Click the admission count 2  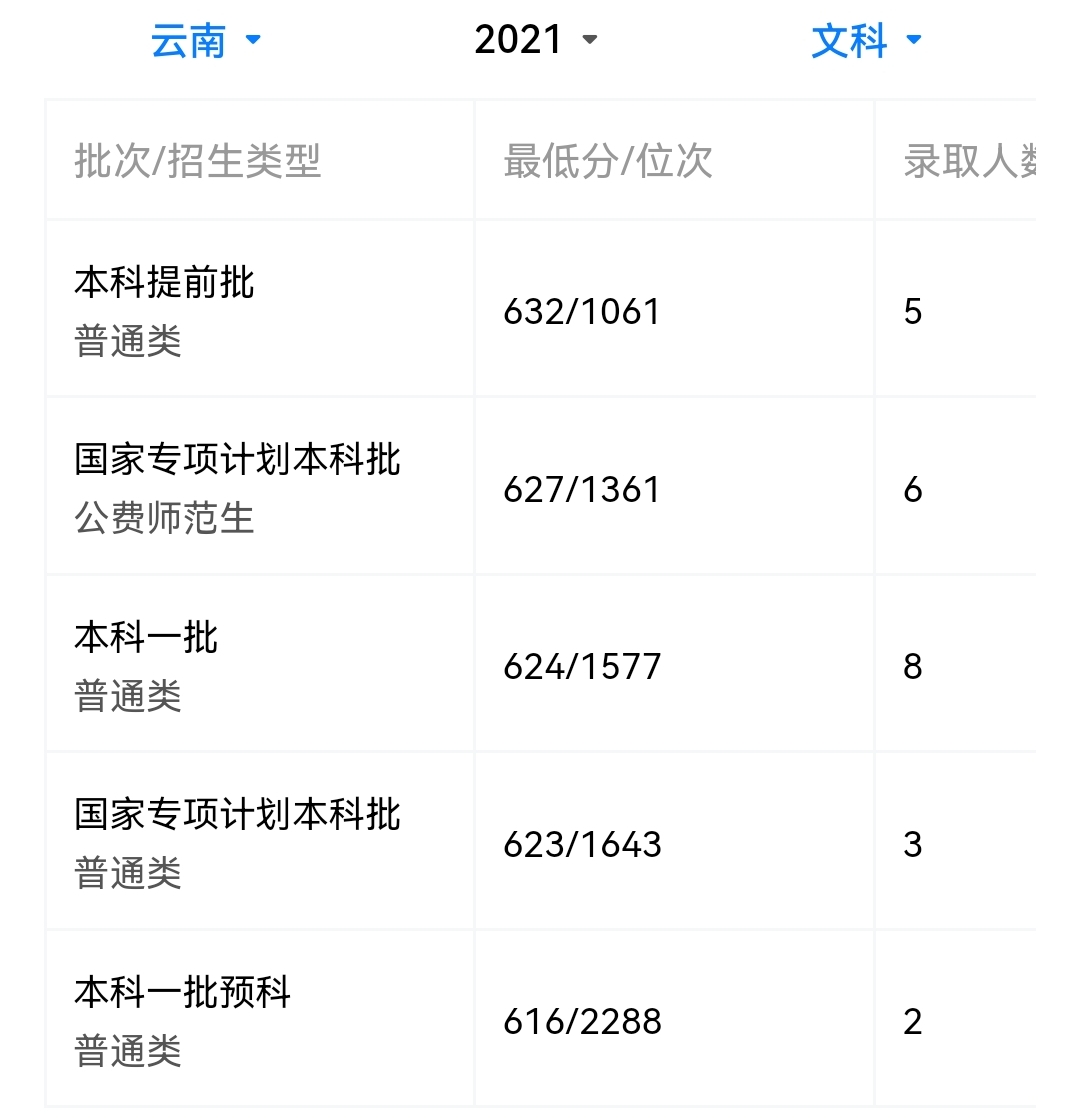912,1022
